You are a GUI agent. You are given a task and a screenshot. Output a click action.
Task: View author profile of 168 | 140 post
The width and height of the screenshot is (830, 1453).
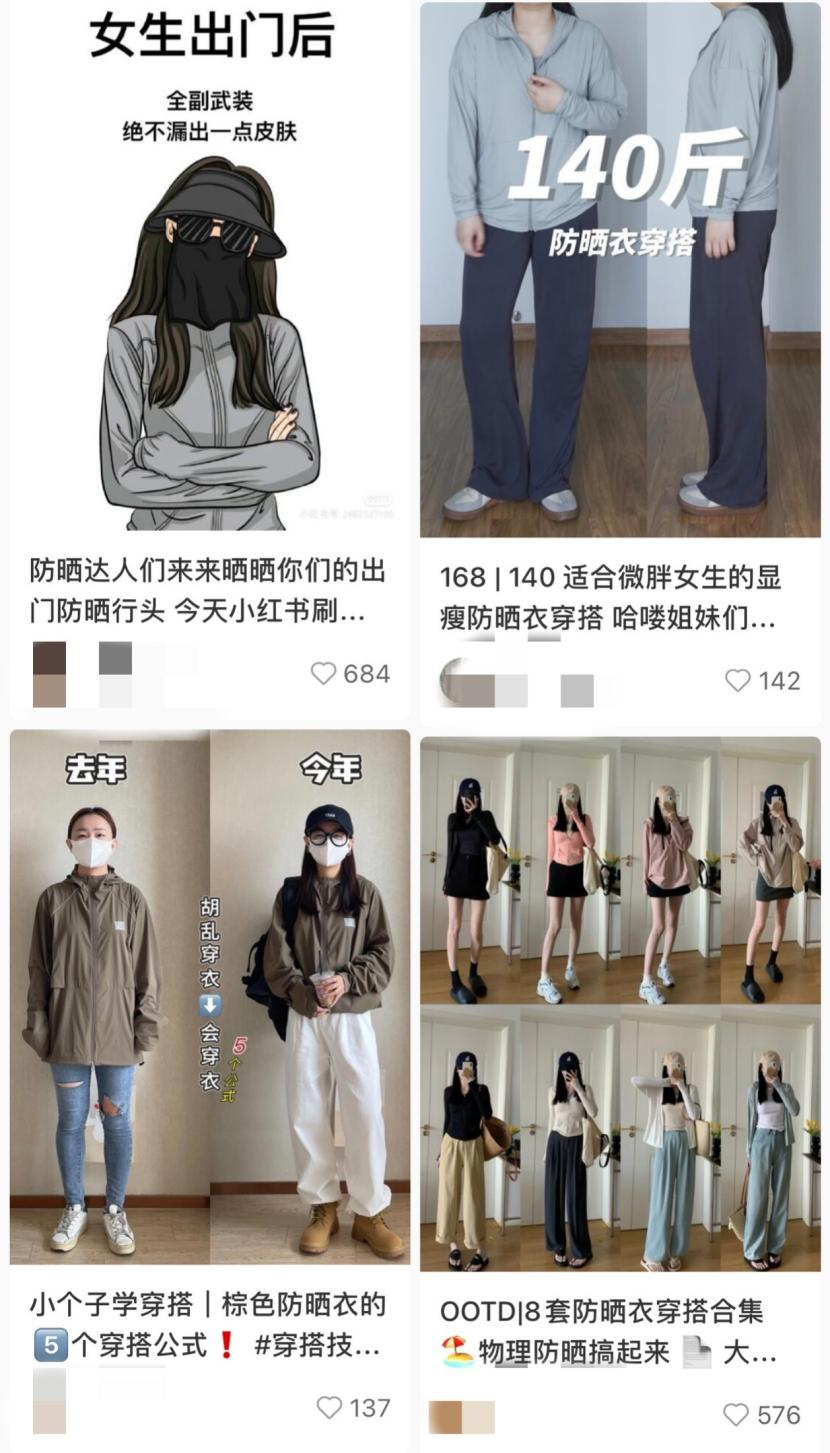458,682
